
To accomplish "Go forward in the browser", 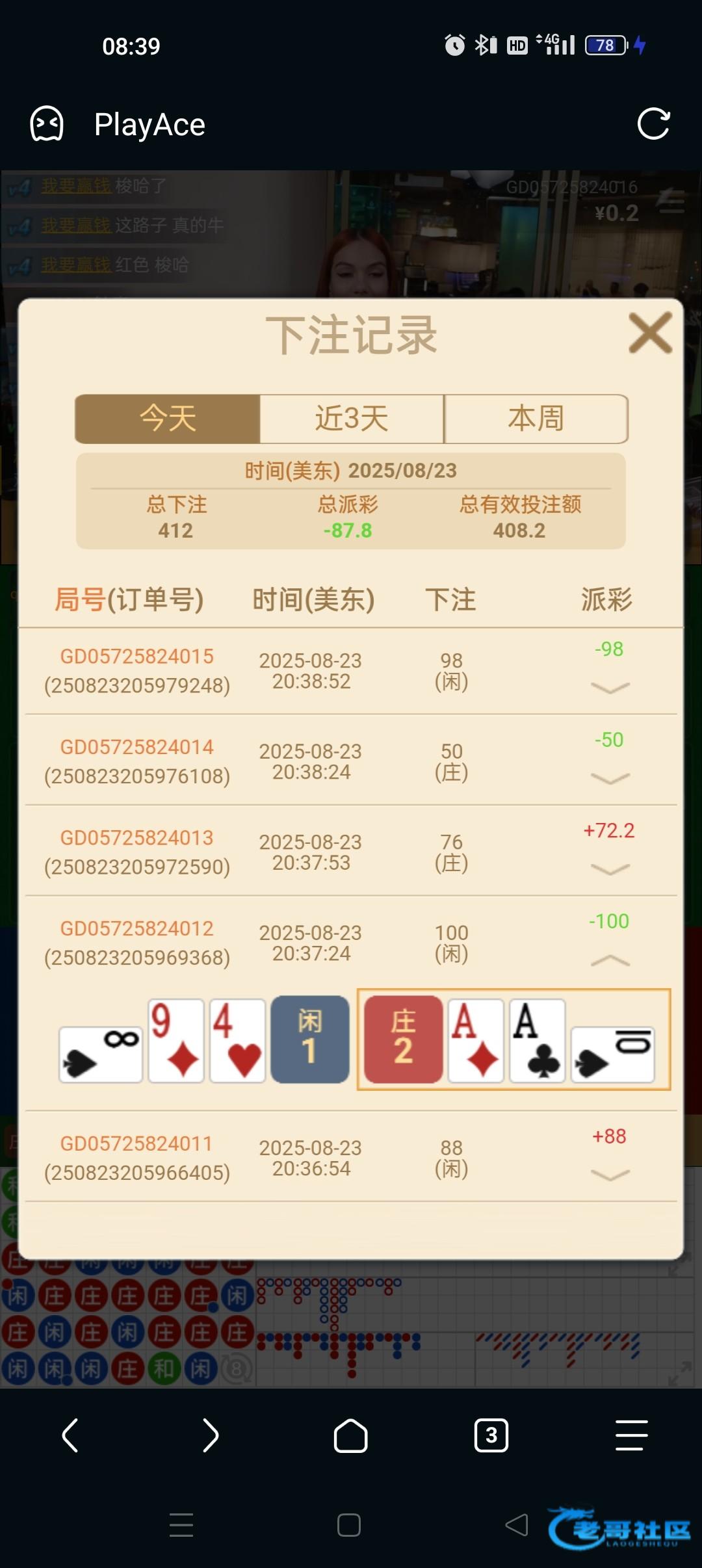I will (210, 1435).
